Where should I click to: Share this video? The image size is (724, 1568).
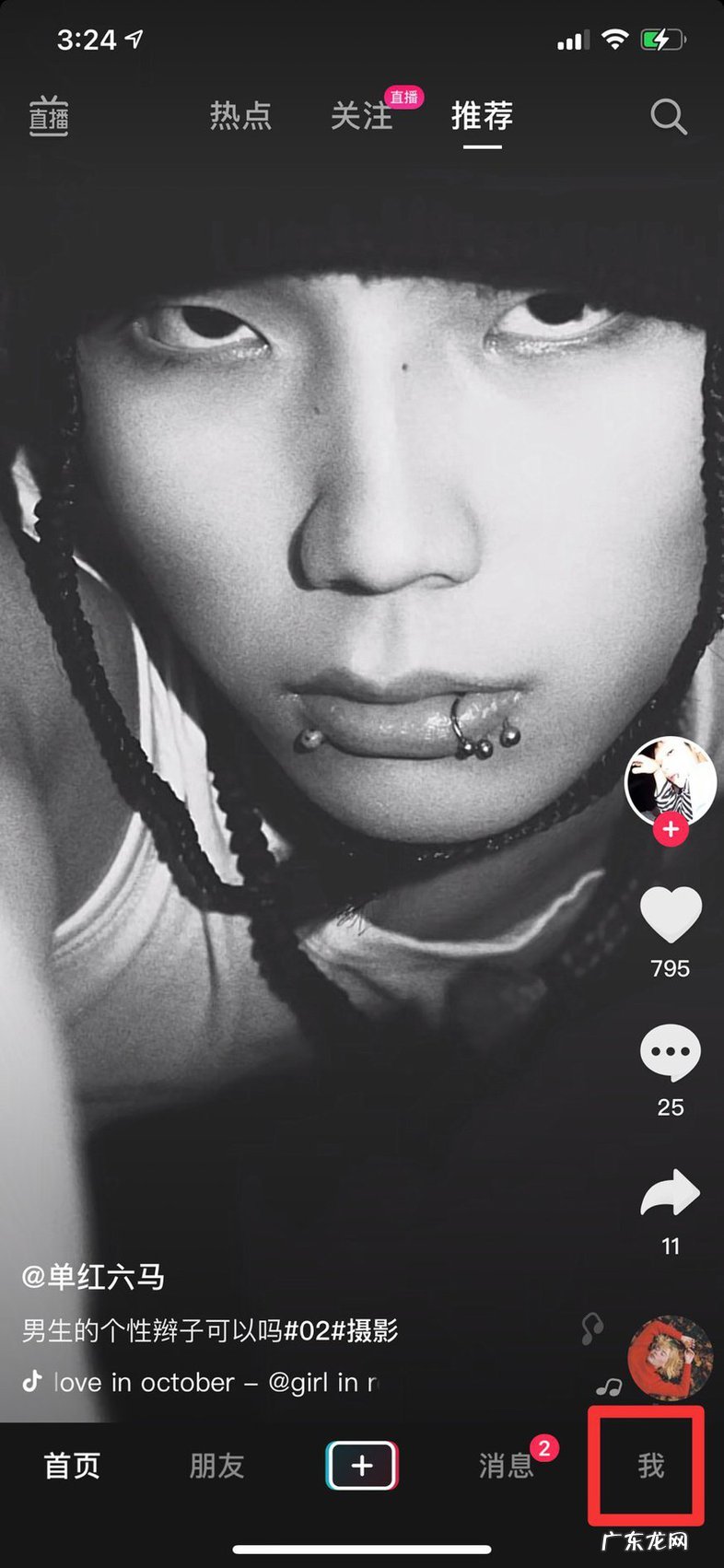671,1194
